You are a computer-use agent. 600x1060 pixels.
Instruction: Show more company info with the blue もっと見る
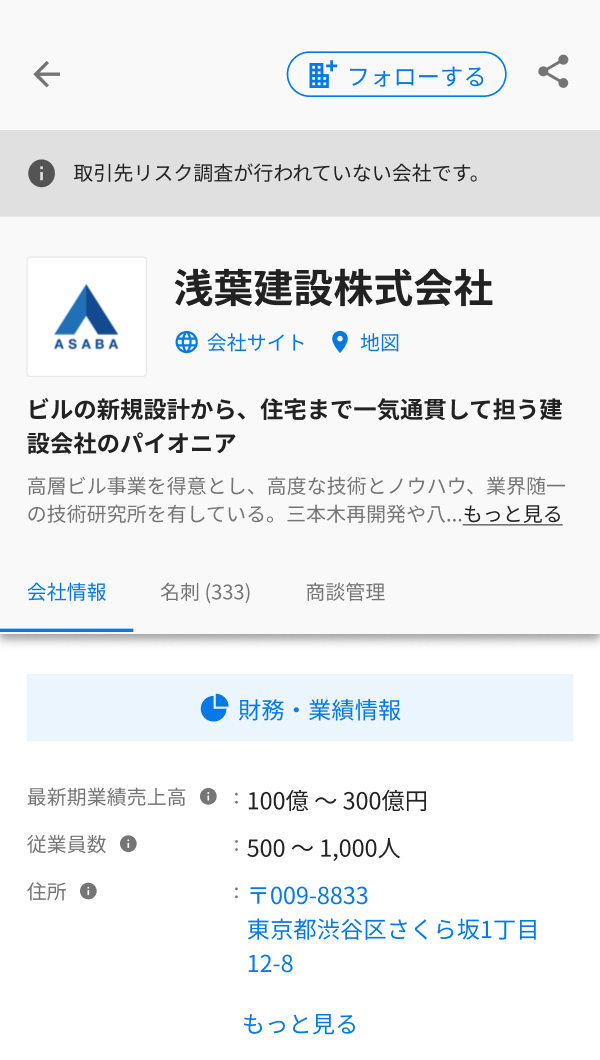[299, 1024]
